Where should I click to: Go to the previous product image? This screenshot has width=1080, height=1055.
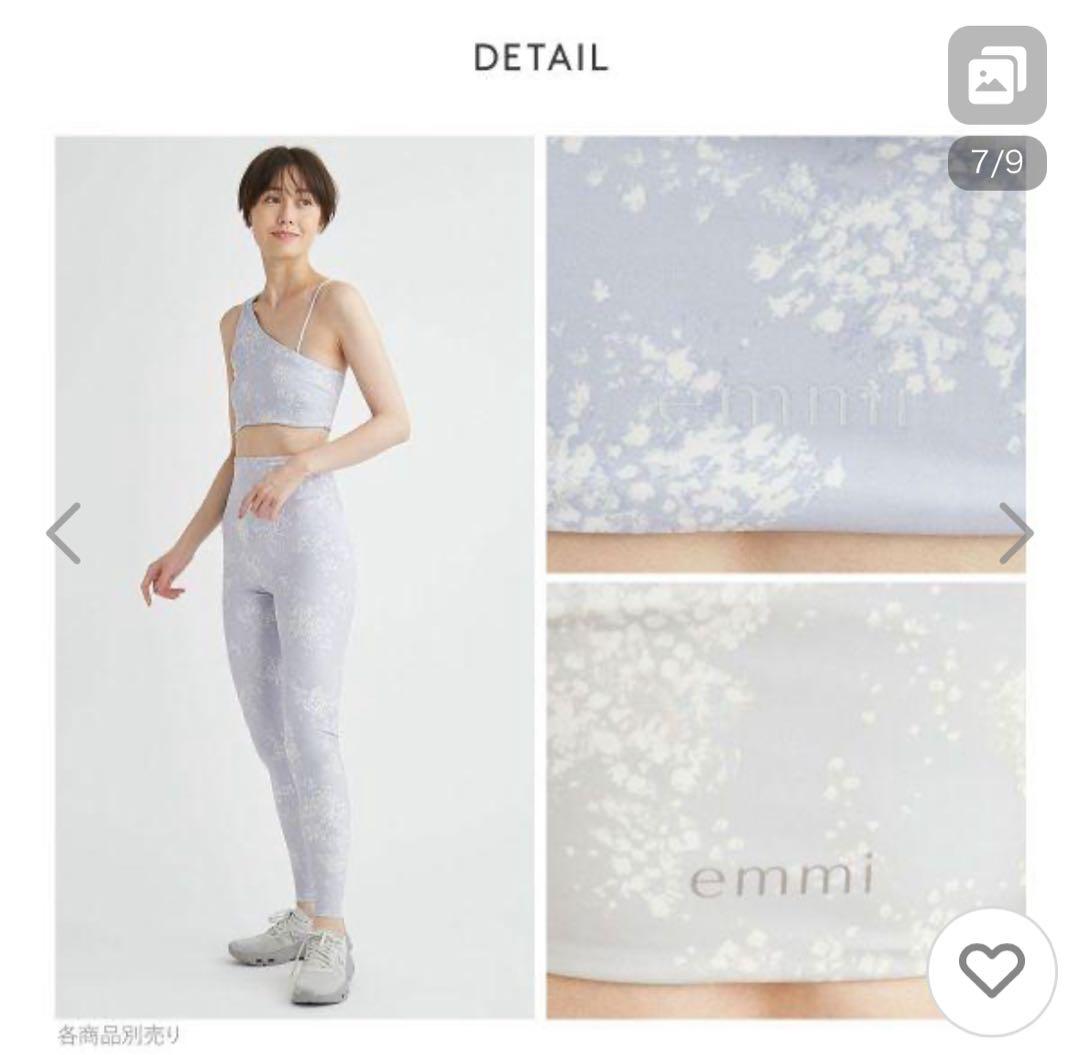pos(64,533)
